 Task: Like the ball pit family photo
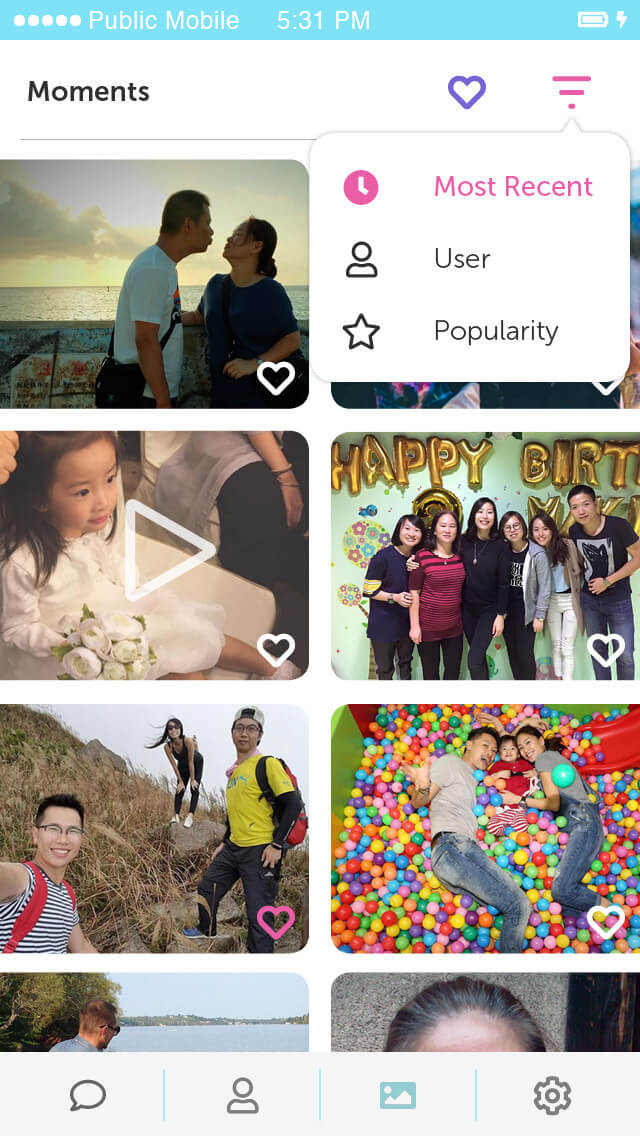(x=605, y=922)
